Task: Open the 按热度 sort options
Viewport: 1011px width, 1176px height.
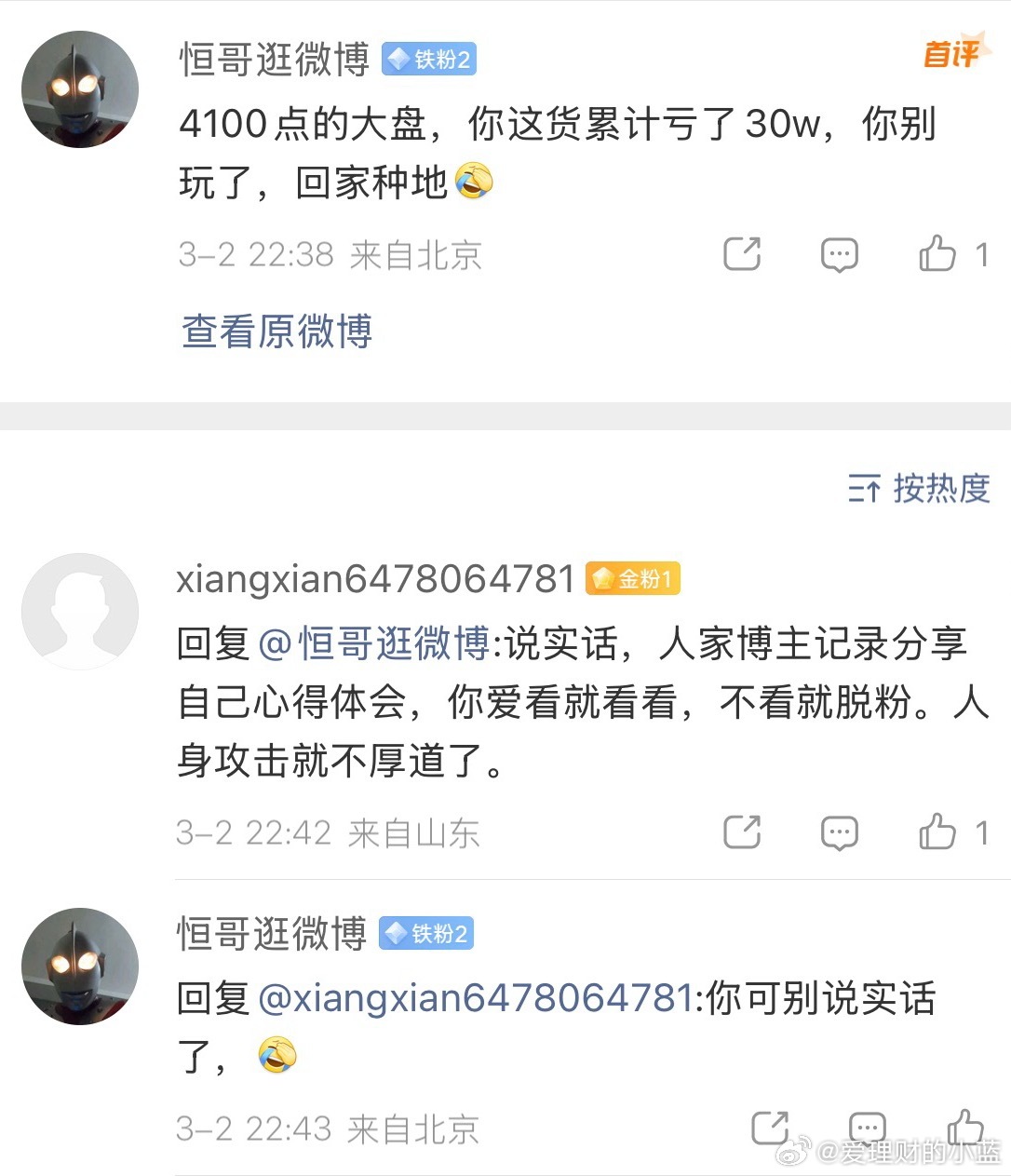Action: click(x=922, y=488)
